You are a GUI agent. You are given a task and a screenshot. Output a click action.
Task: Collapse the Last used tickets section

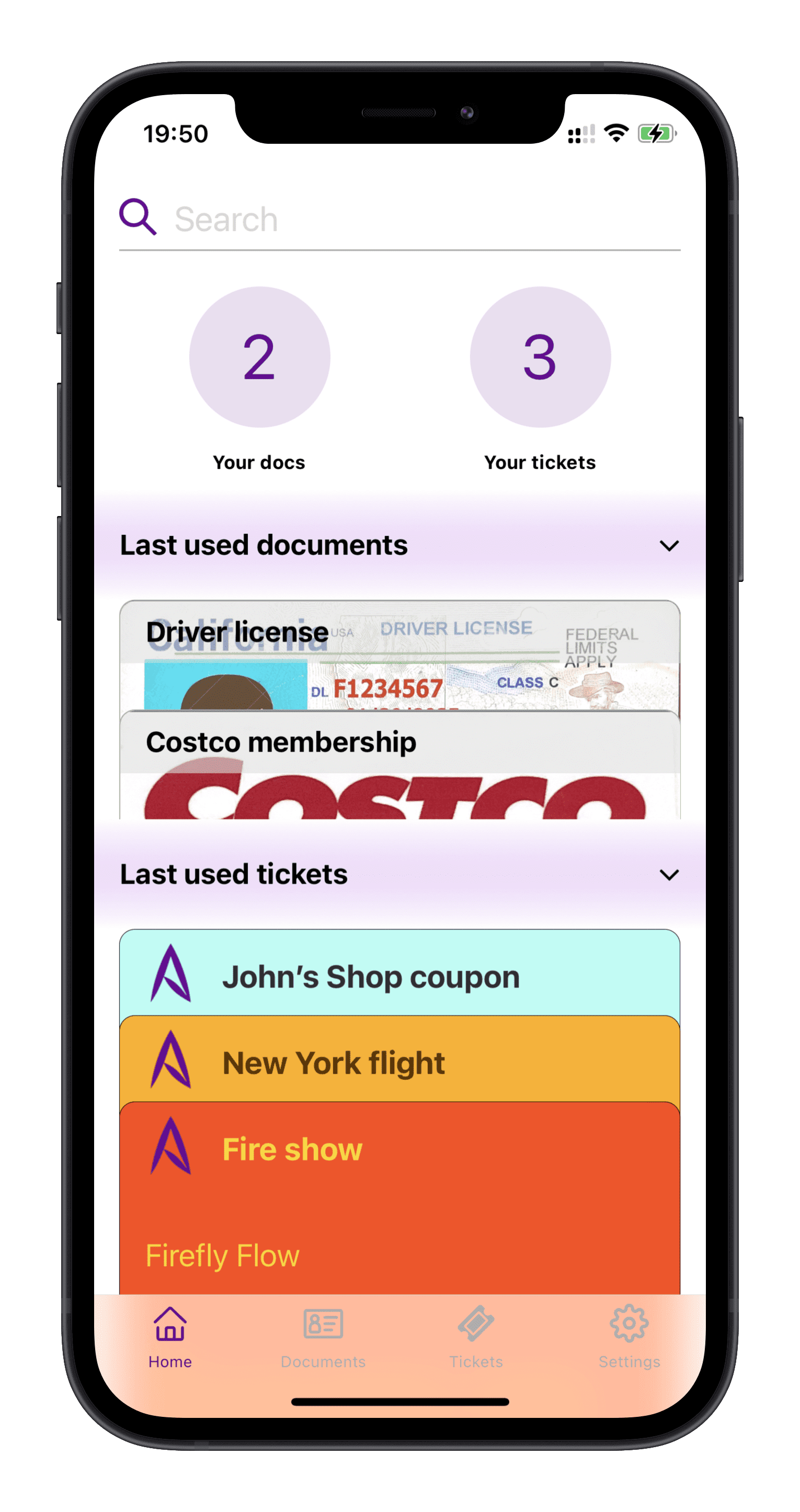(669, 875)
